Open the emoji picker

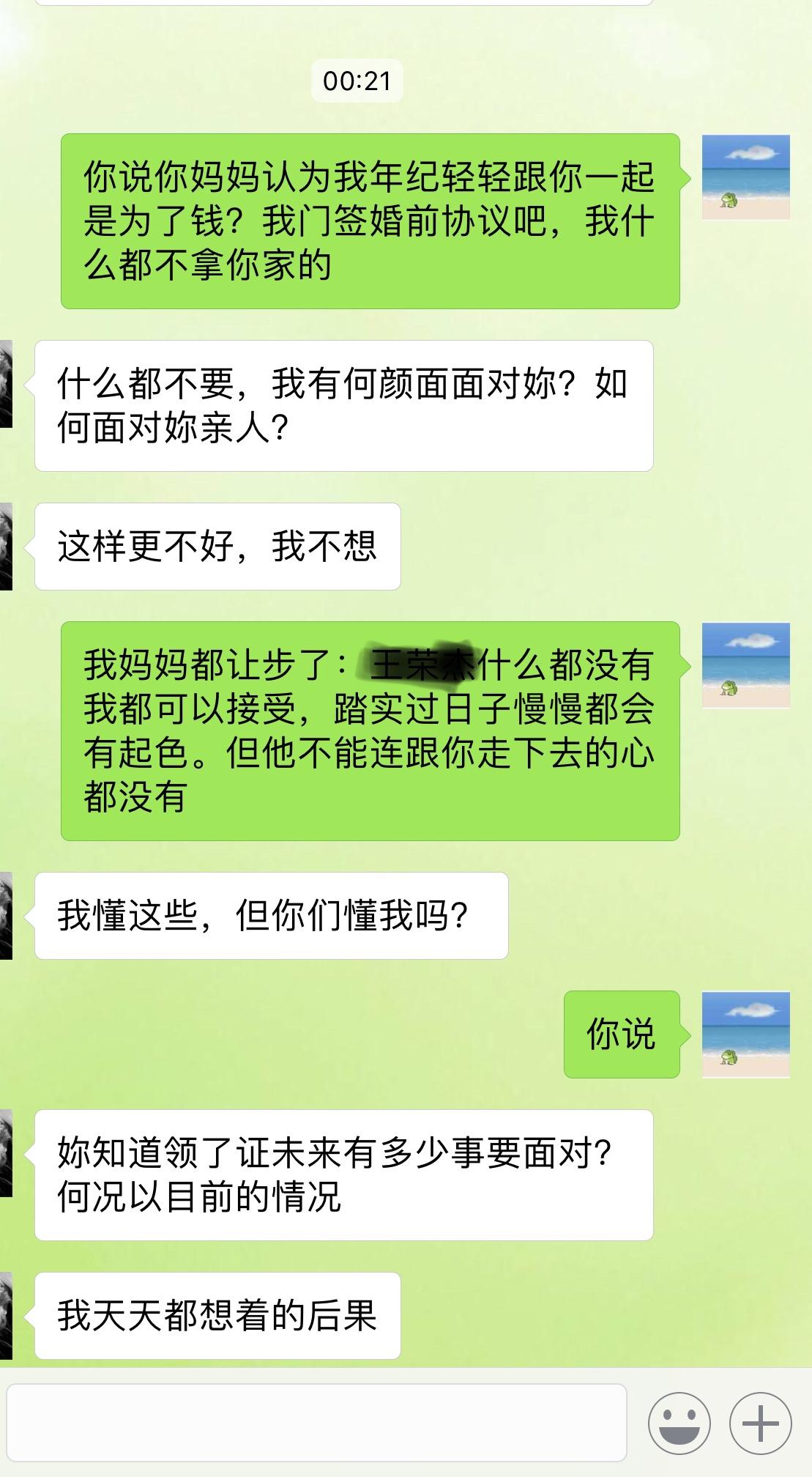pos(679,1424)
